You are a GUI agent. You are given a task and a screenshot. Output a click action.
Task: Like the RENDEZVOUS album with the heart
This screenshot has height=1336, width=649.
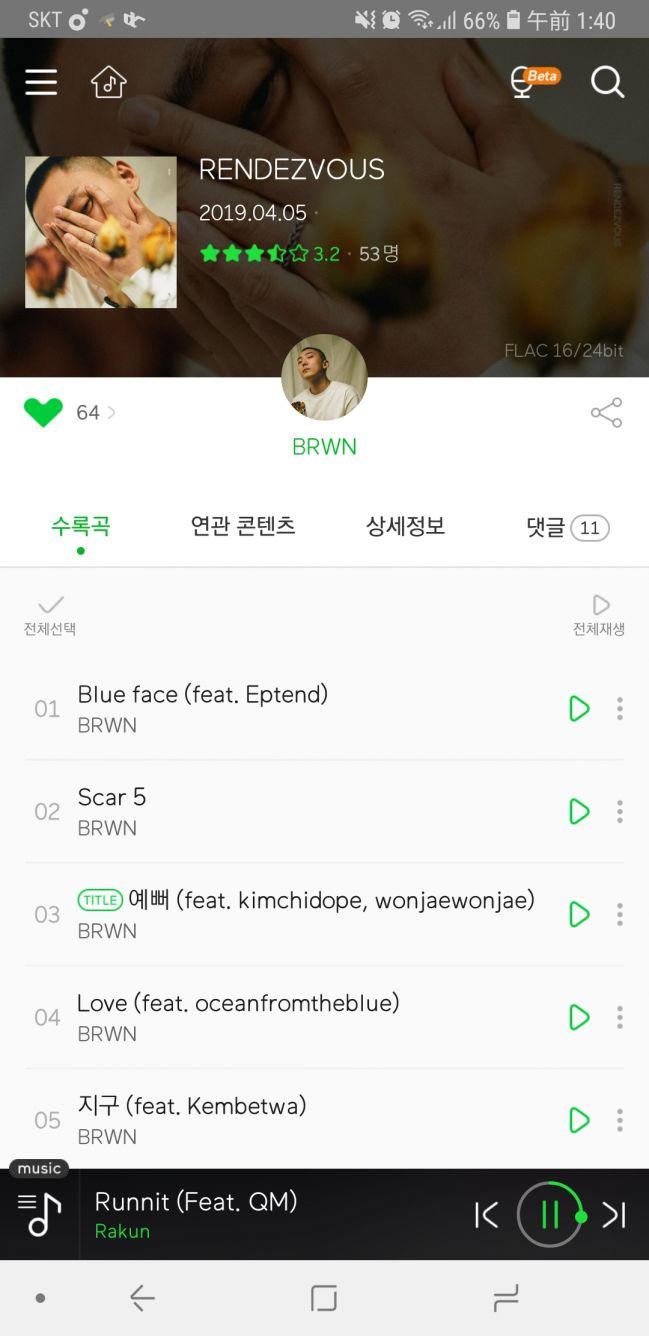point(43,412)
